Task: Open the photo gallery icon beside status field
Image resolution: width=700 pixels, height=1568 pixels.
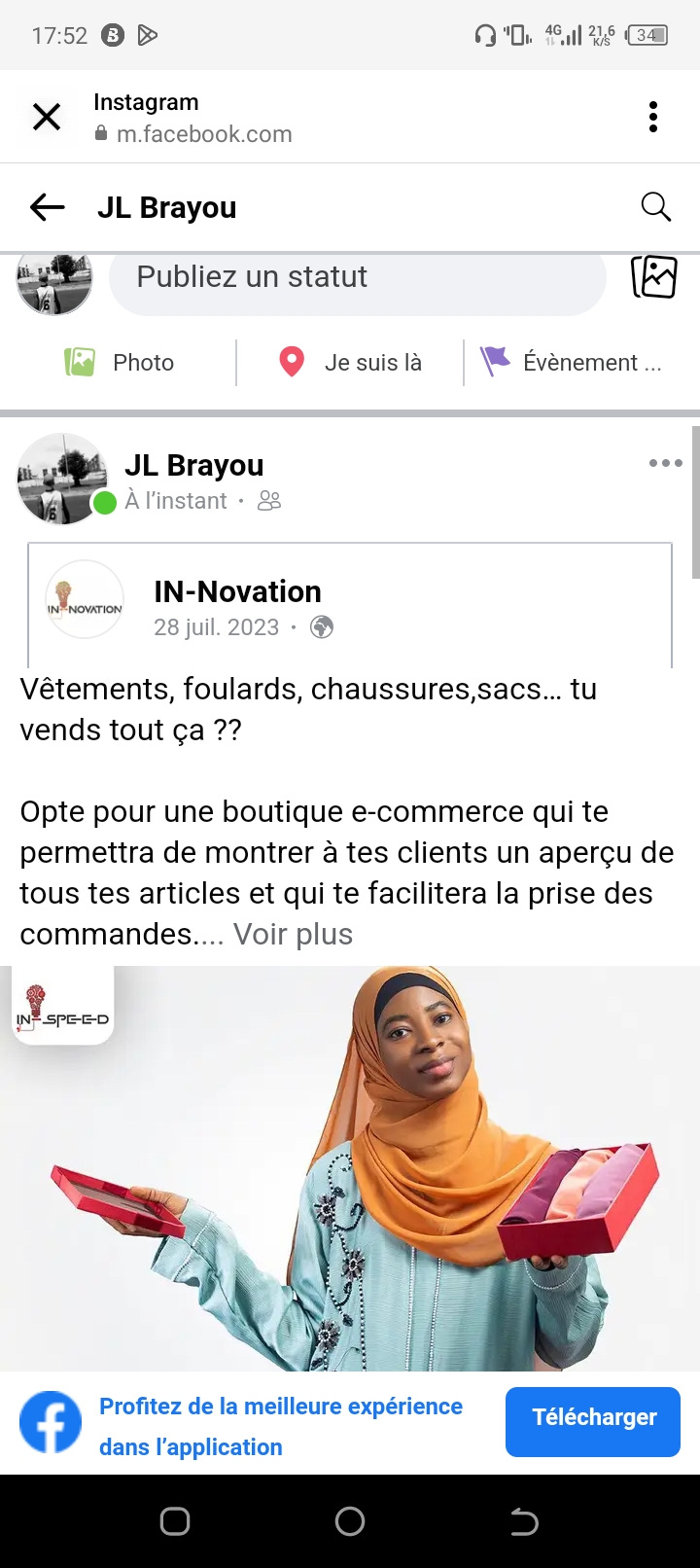Action: (654, 277)
